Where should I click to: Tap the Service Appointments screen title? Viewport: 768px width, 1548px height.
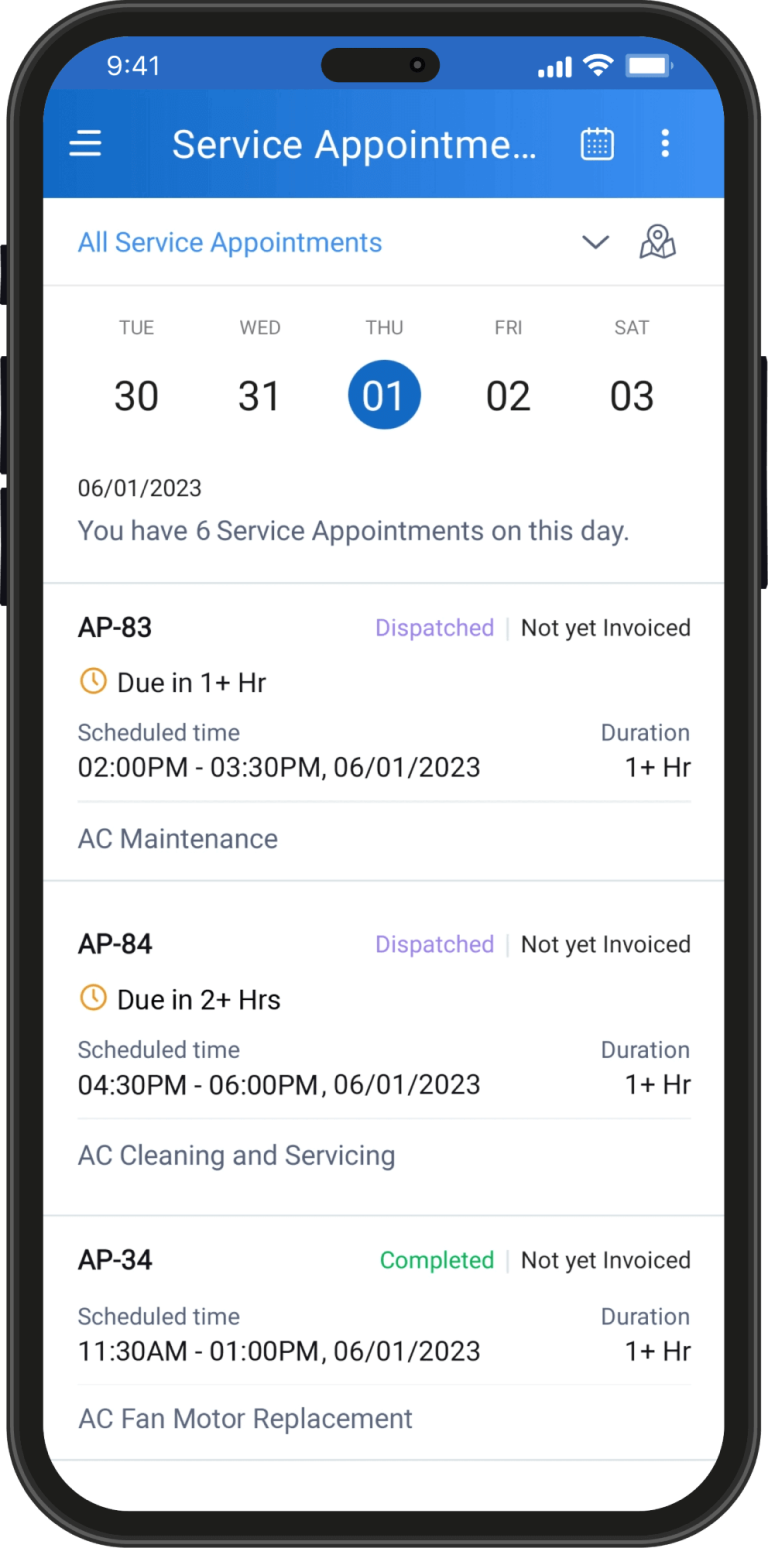point(355,143)
